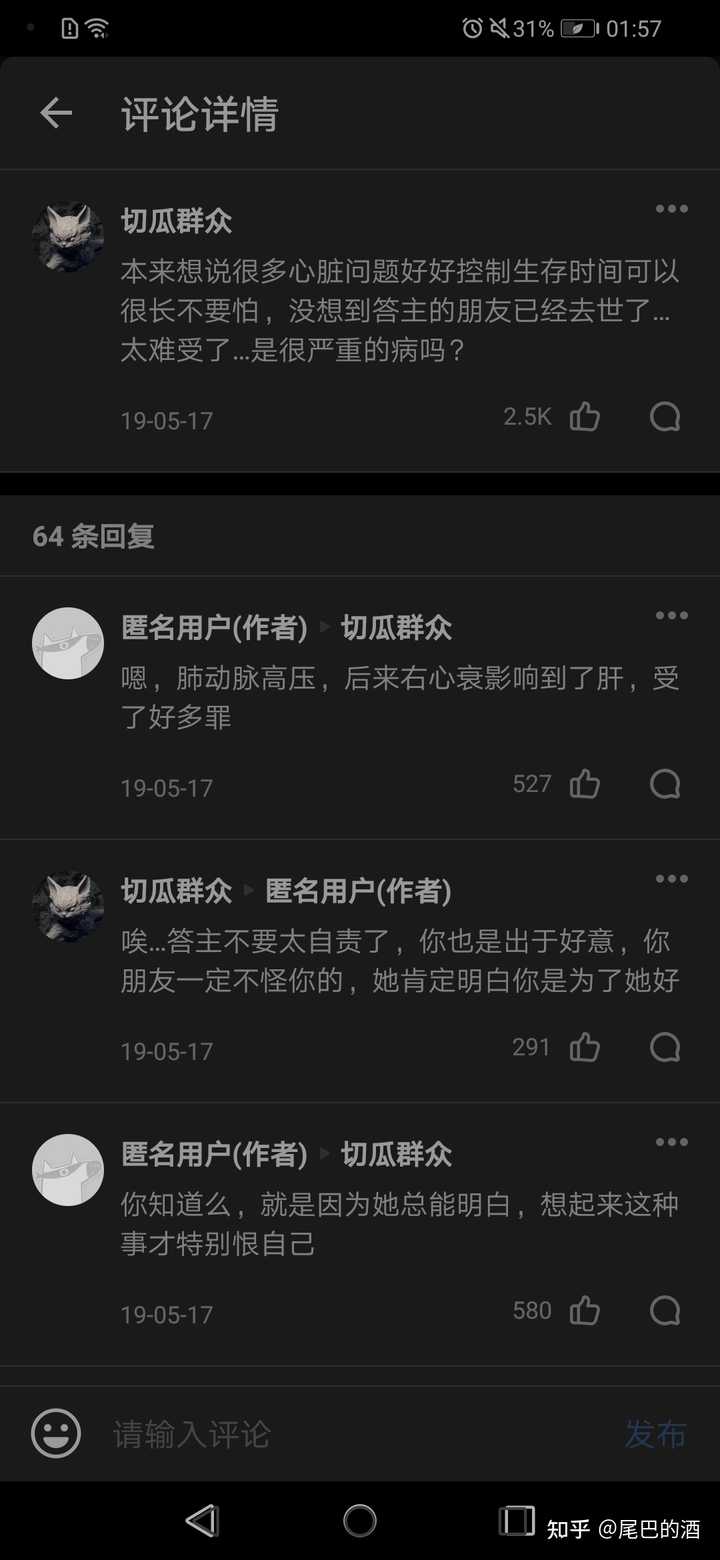This screenshot has width=720, height=1560.
Task: Open overflow menu on the 580-like reply
Action: coord(671,1142)
